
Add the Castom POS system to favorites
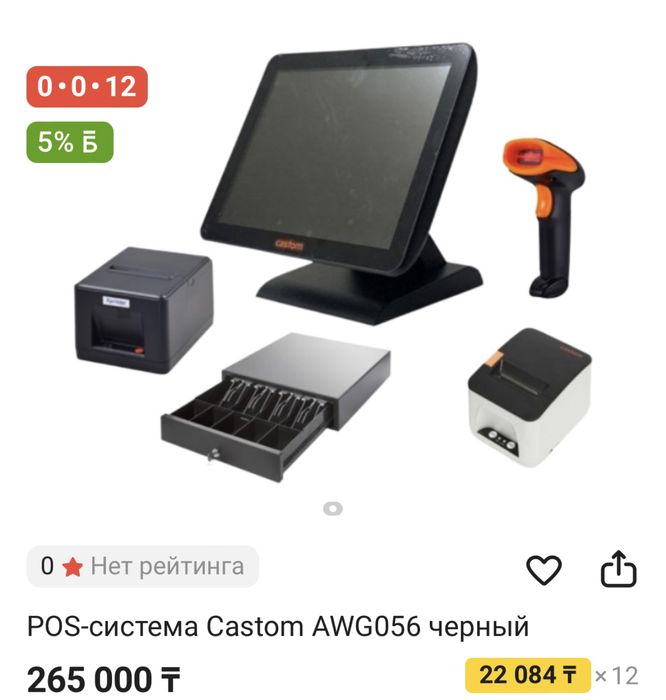click(x=544, y=570)
